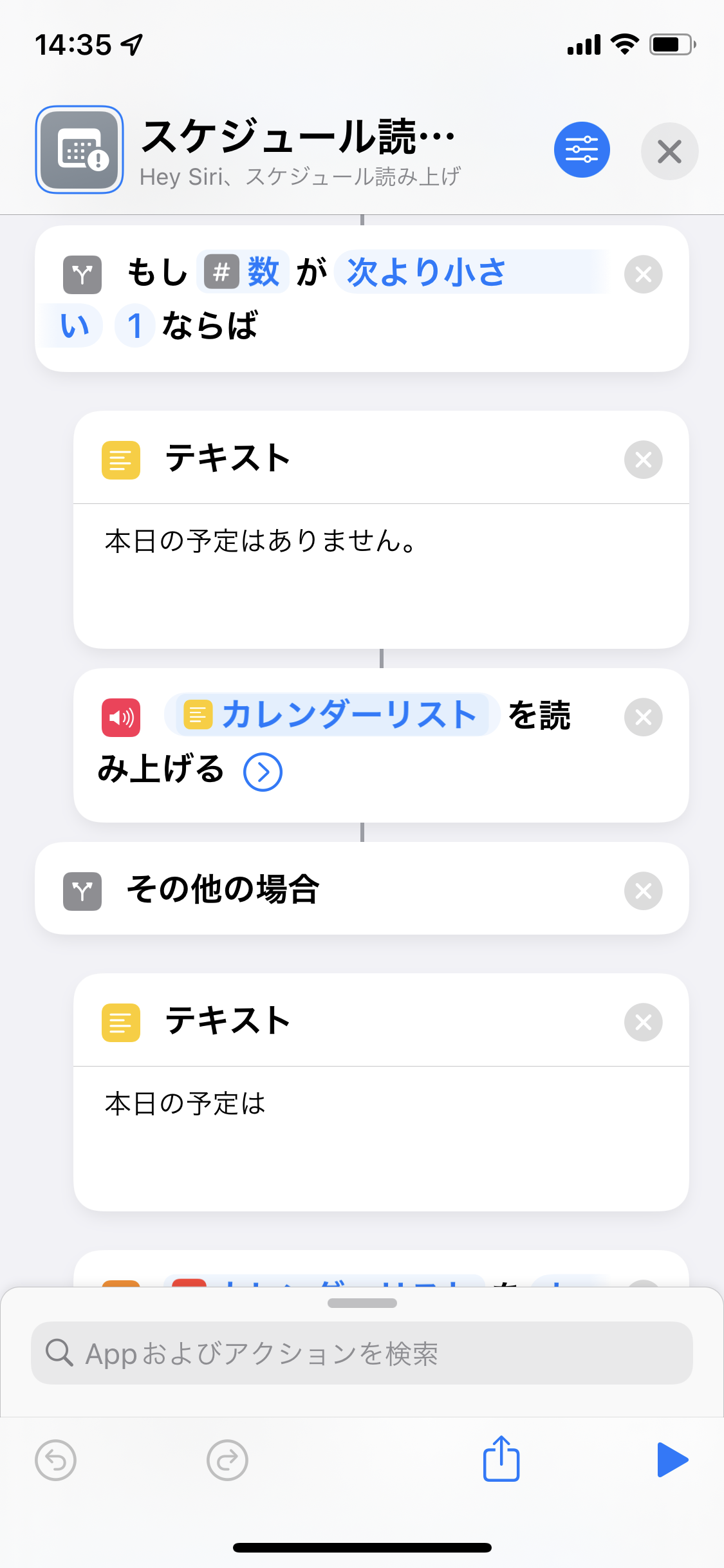Image resolution: width=724 pixels, height=1568 pixels.
Task: Undo the last edit
Action: click(x=56, y=1460)
